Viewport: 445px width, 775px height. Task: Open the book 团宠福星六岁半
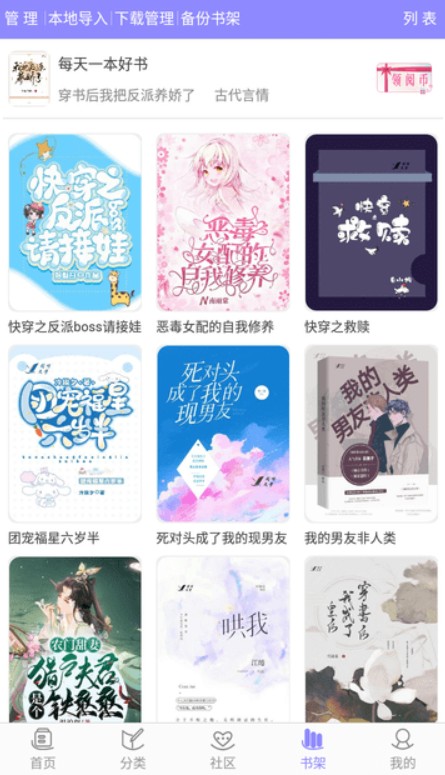(x=75, y=433)
